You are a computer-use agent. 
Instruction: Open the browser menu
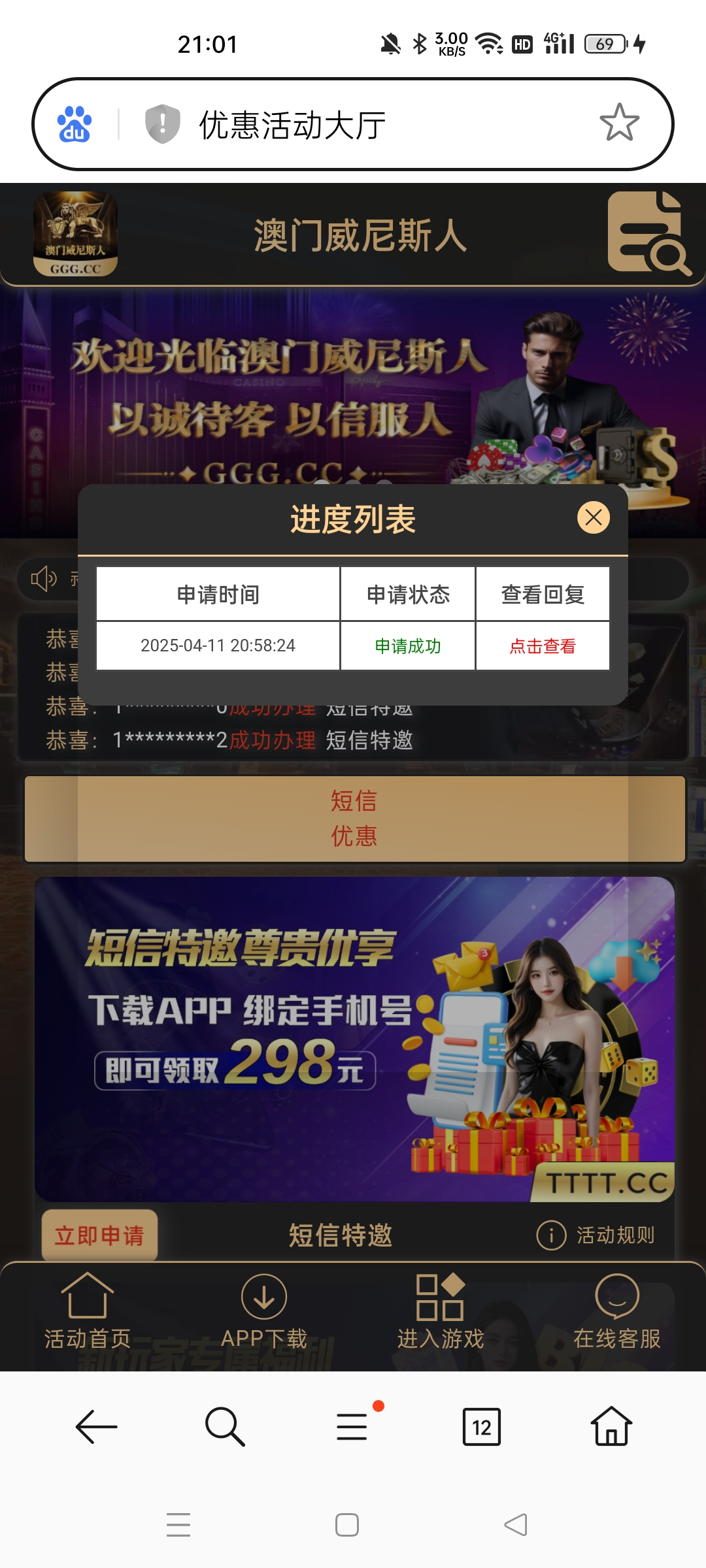(x=353, y=1426)
